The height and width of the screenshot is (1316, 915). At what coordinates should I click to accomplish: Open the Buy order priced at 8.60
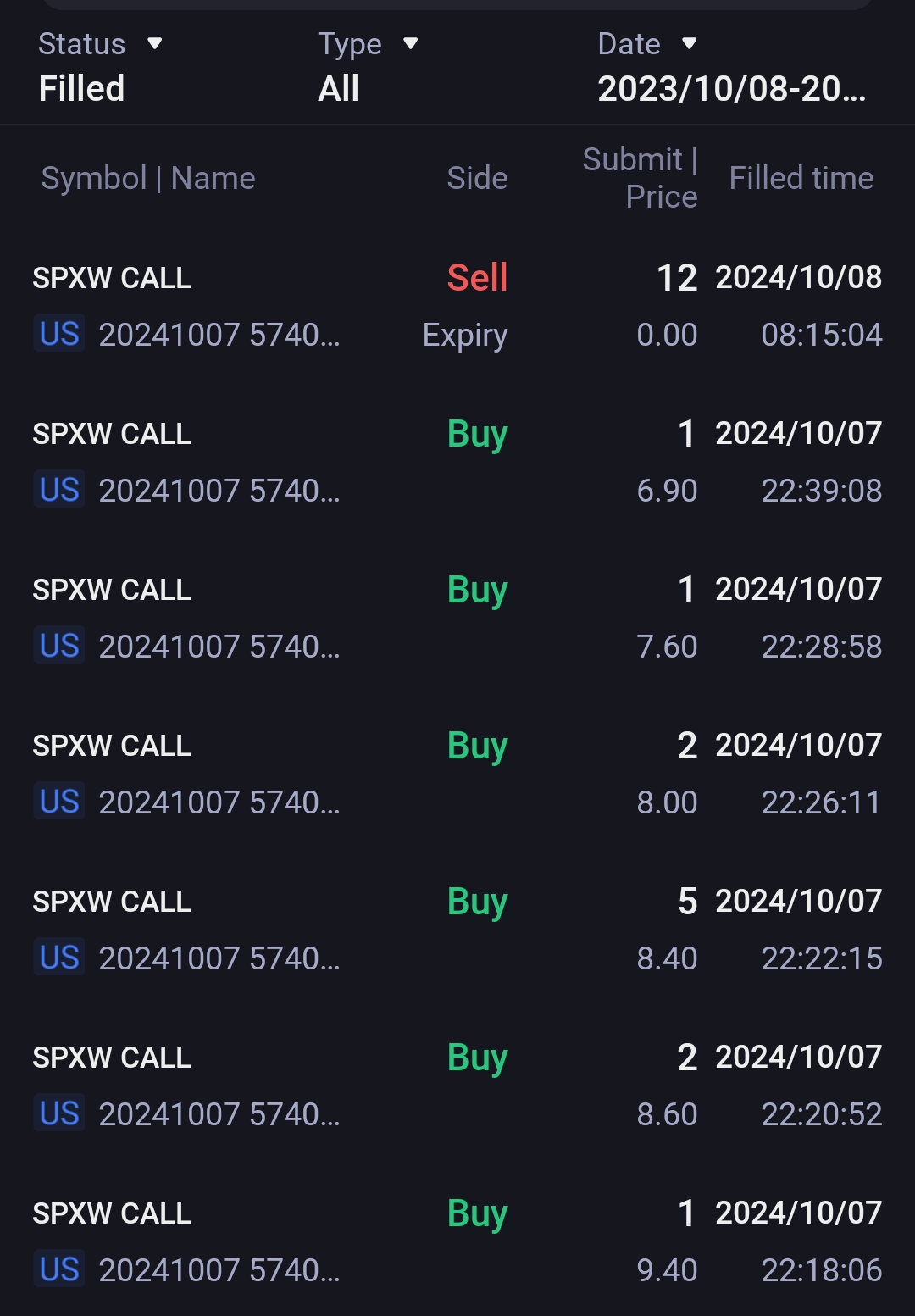point(457,1086)
